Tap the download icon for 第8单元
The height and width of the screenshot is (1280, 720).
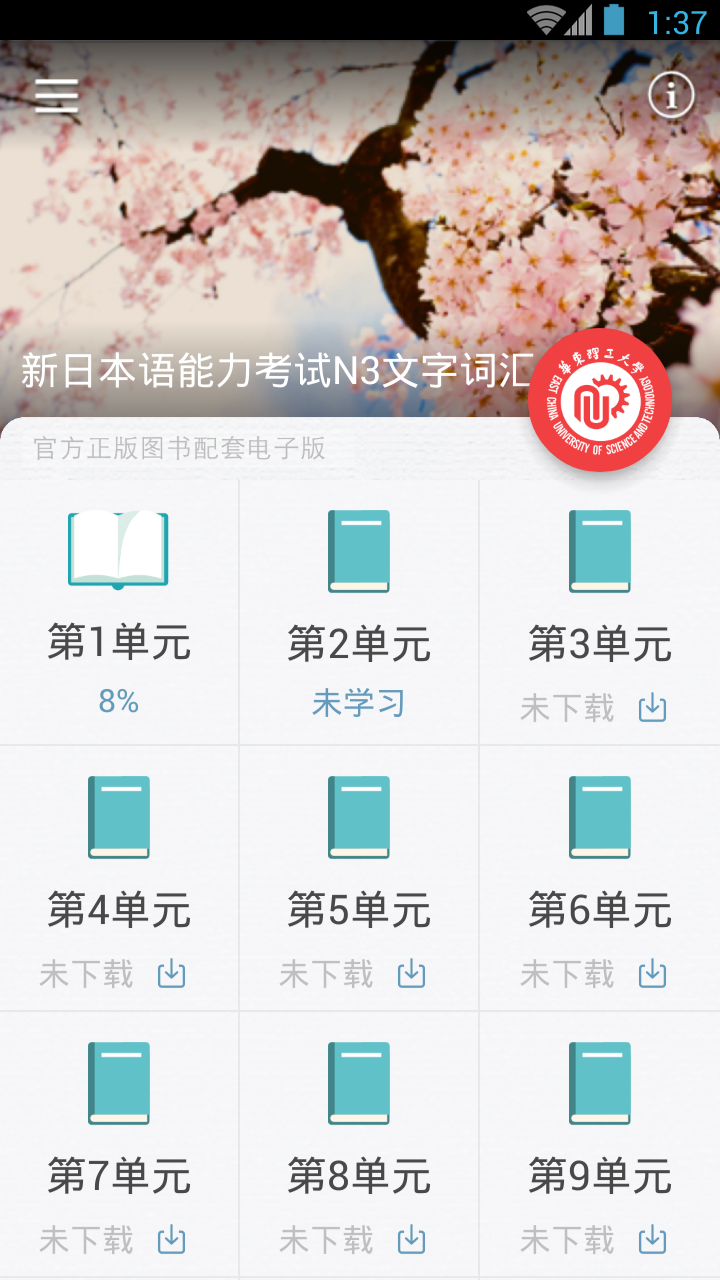click(x=411, y=1239)
